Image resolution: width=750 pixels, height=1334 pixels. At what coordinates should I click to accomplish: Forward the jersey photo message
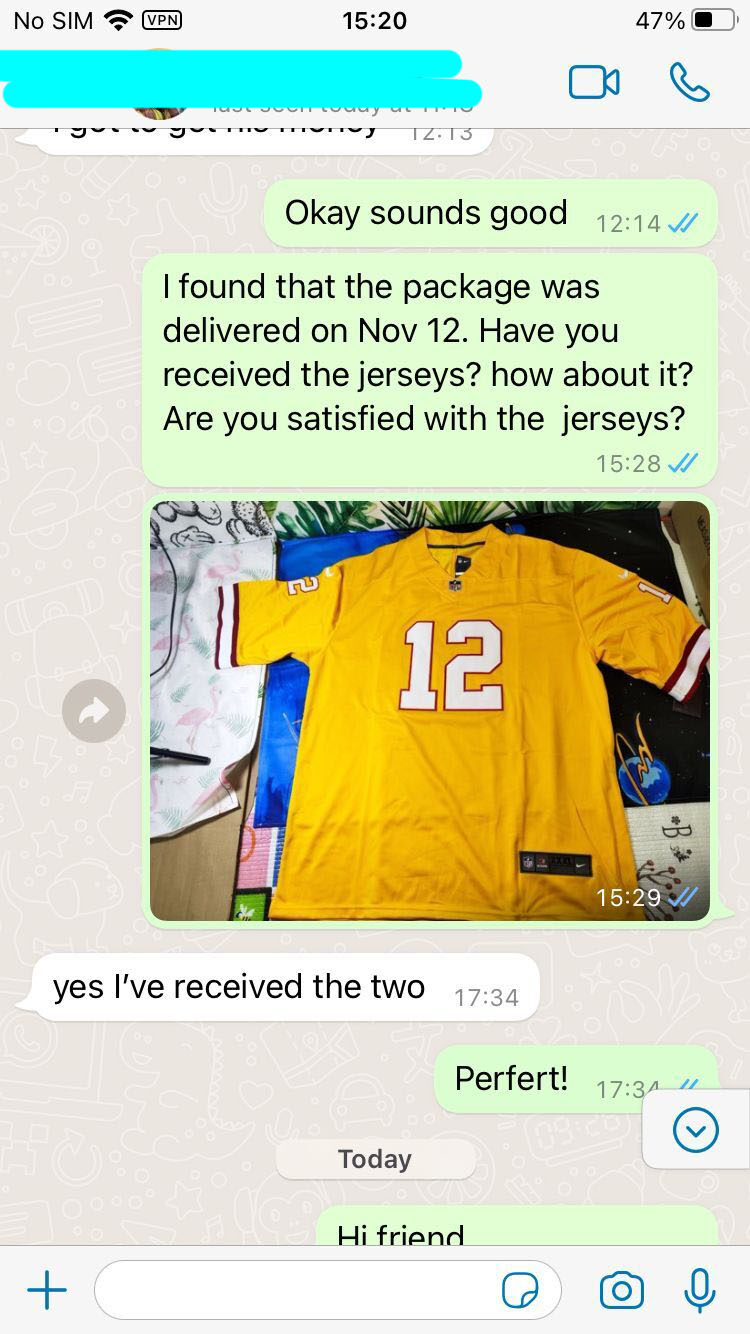point(94,711)
